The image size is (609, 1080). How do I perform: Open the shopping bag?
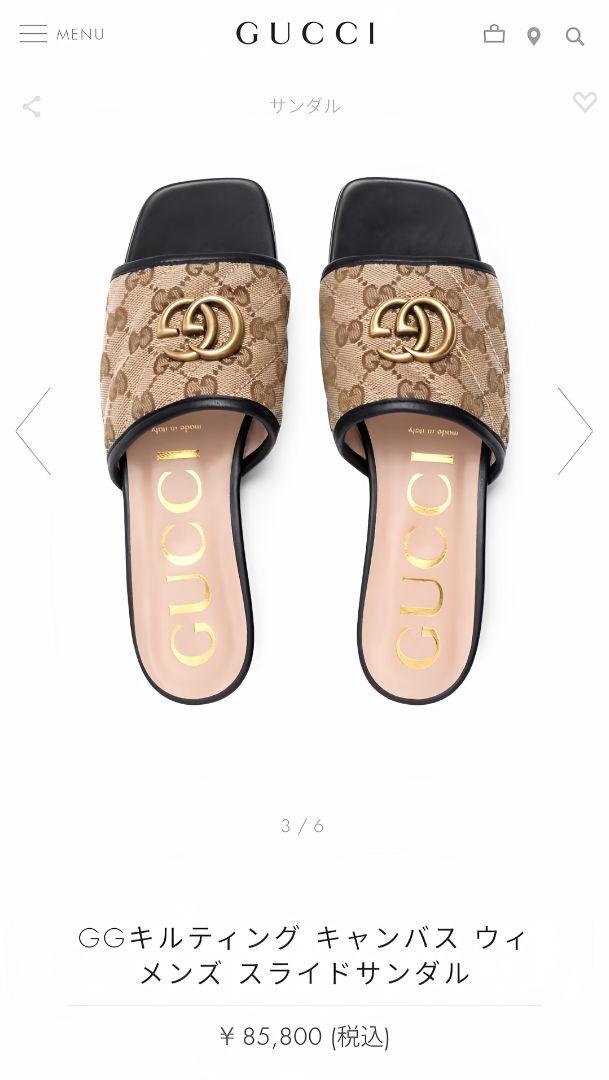(494, 35)
